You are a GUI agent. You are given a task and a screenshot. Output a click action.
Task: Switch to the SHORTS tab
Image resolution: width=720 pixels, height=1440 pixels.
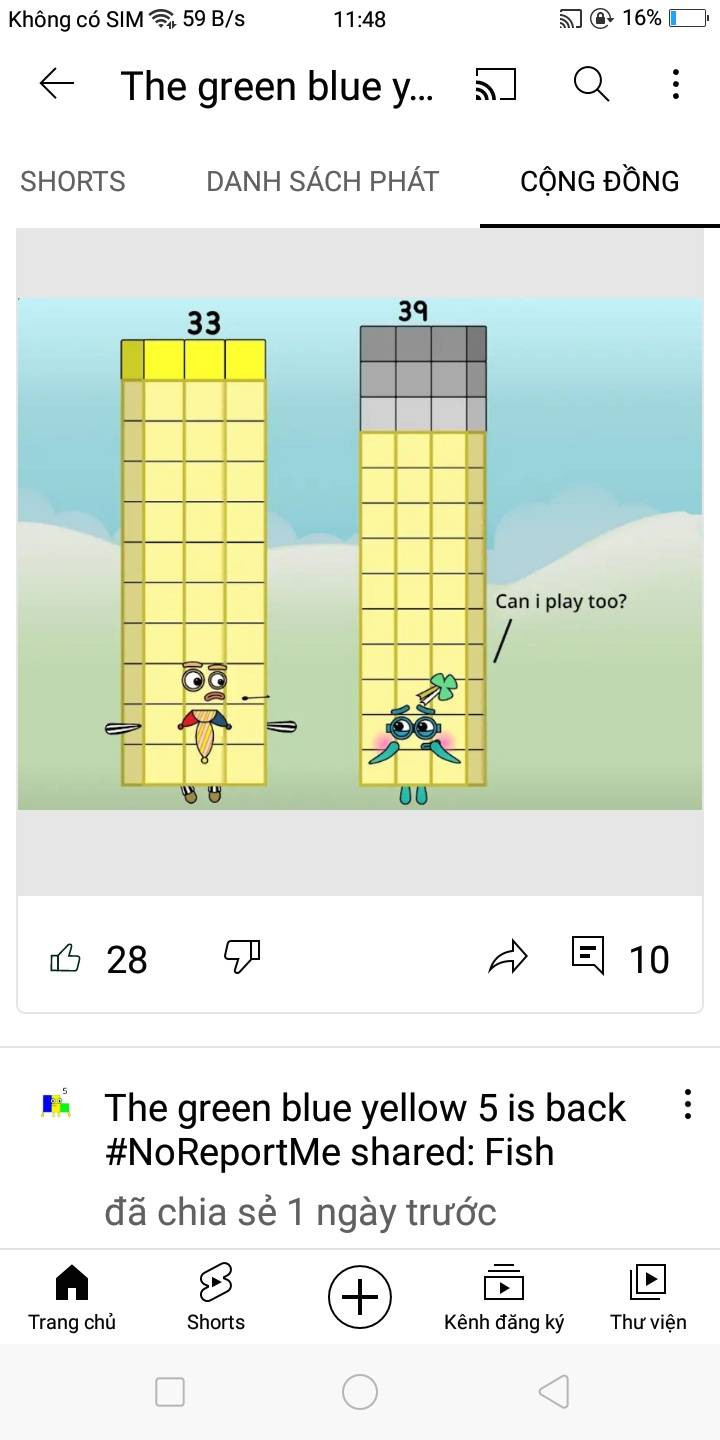tap(73, 181)
